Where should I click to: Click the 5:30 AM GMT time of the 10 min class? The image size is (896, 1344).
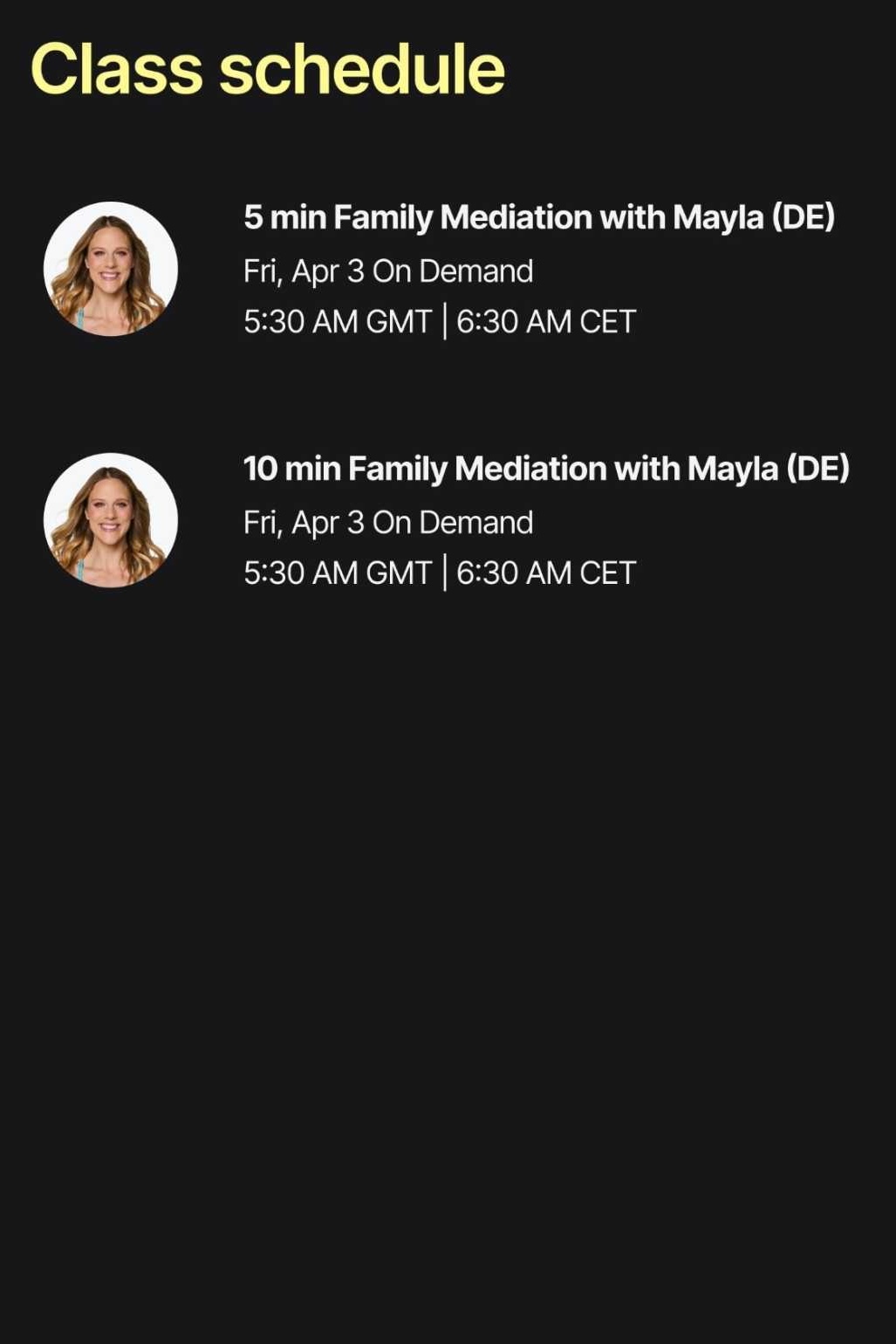pyautogui.click(x=336, y=573)
